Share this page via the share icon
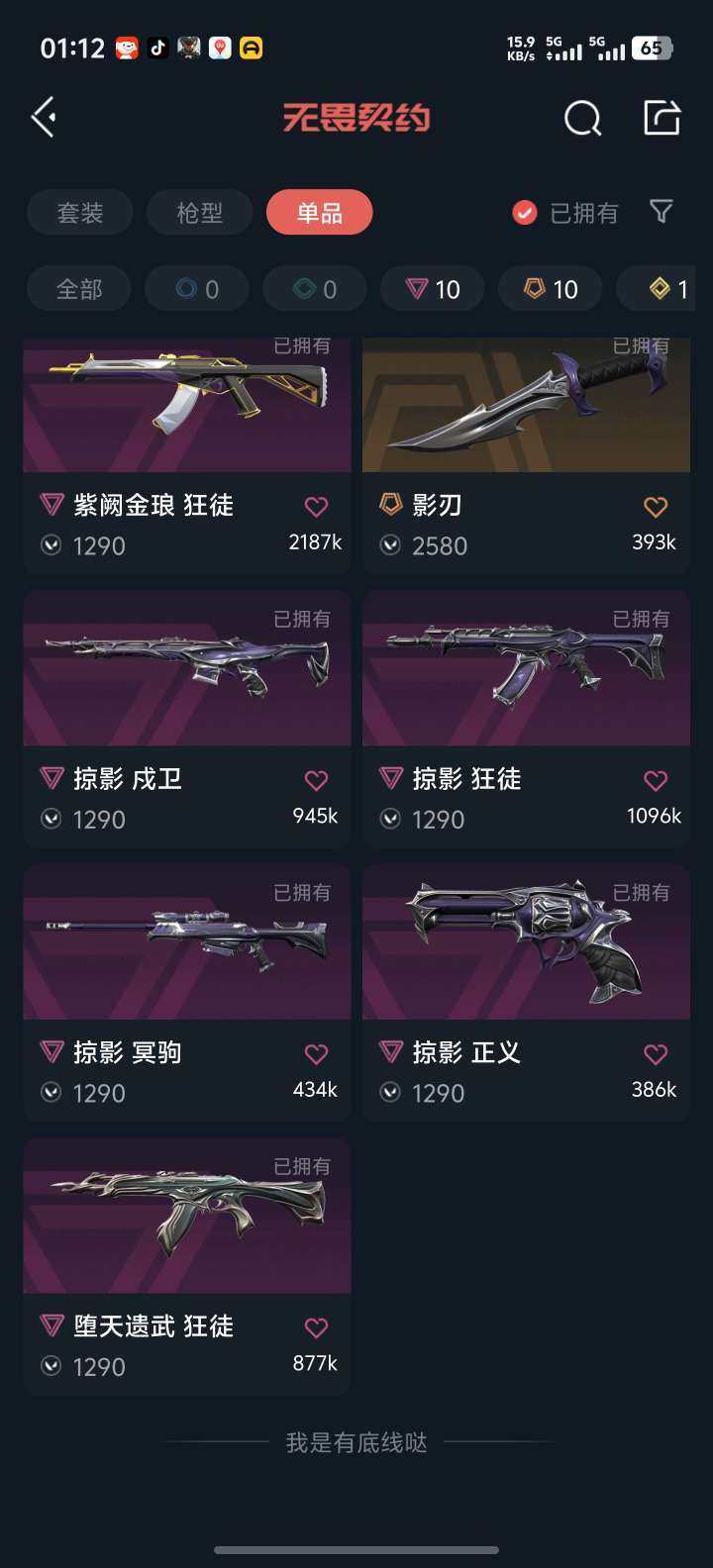Screen dimensions: 713x1568 [x=662, y=118]
